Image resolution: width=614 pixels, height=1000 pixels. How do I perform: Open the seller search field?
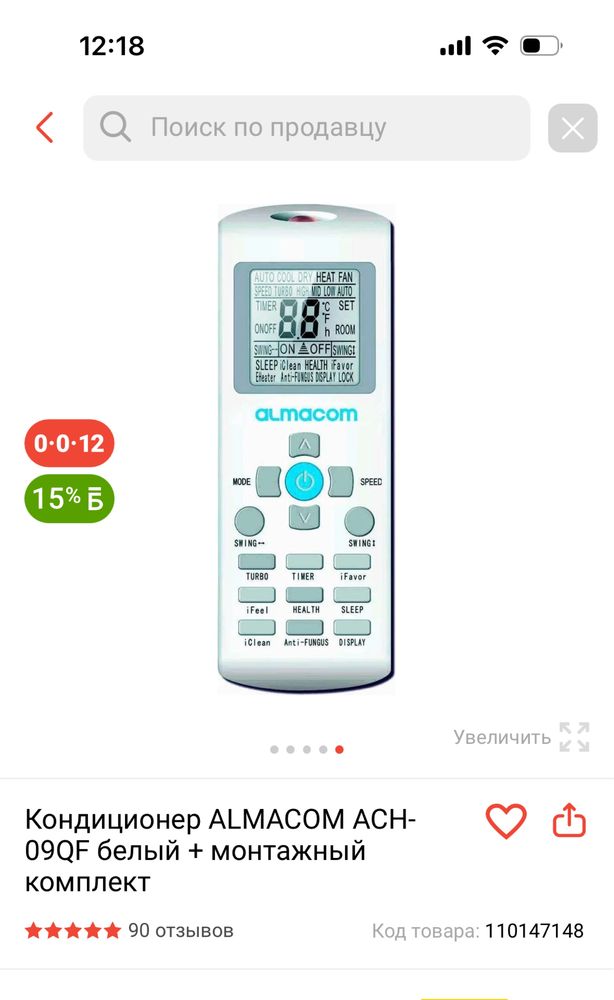click(x=306, y=128)
